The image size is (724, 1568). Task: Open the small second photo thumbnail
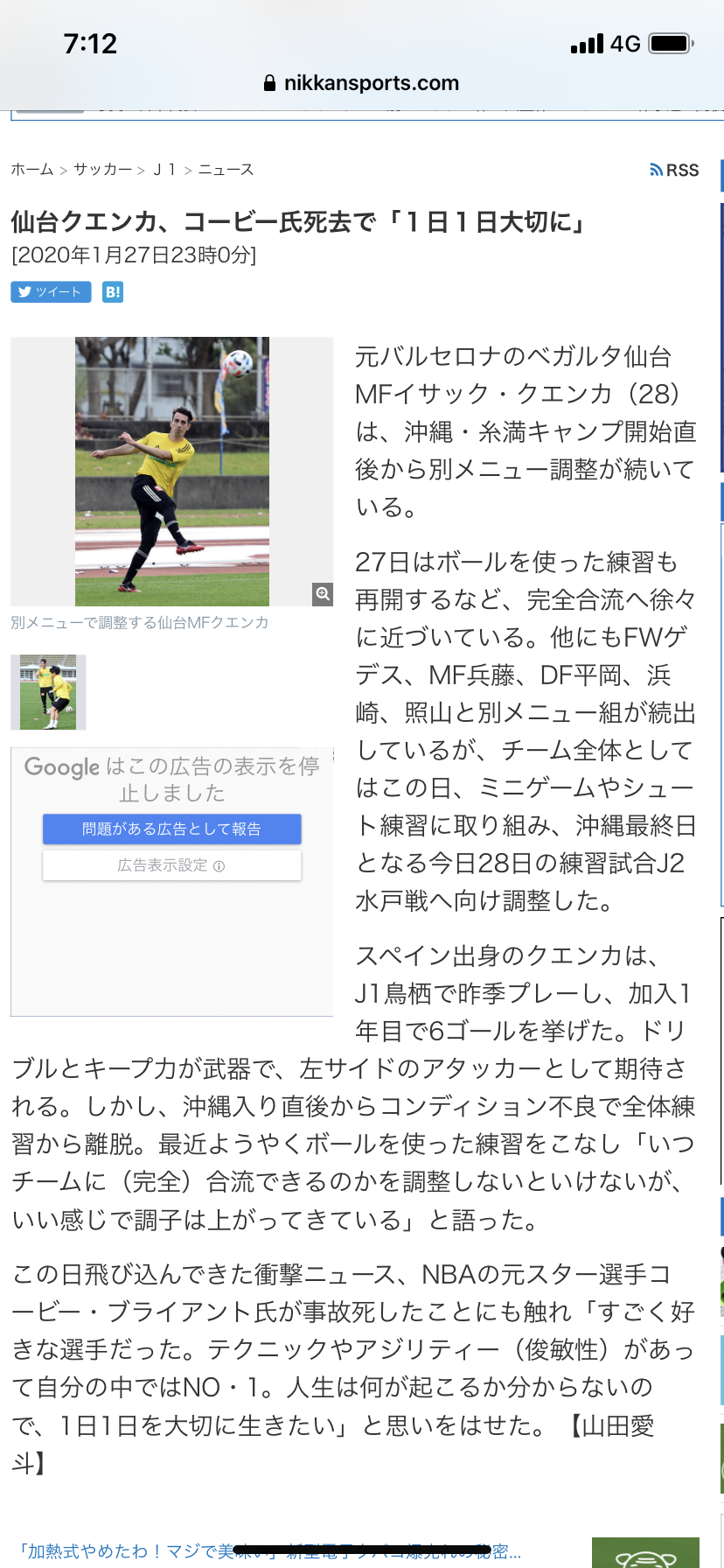48,692
